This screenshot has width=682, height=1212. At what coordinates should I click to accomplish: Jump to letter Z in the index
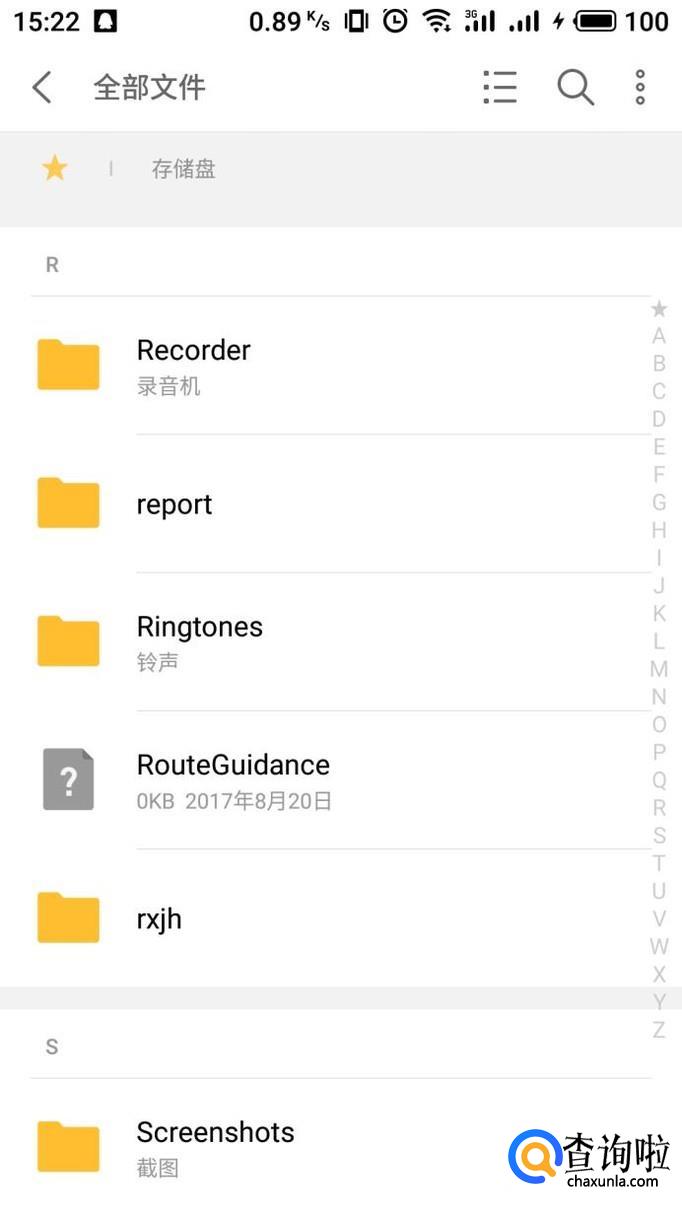[x=659, y=1029]
